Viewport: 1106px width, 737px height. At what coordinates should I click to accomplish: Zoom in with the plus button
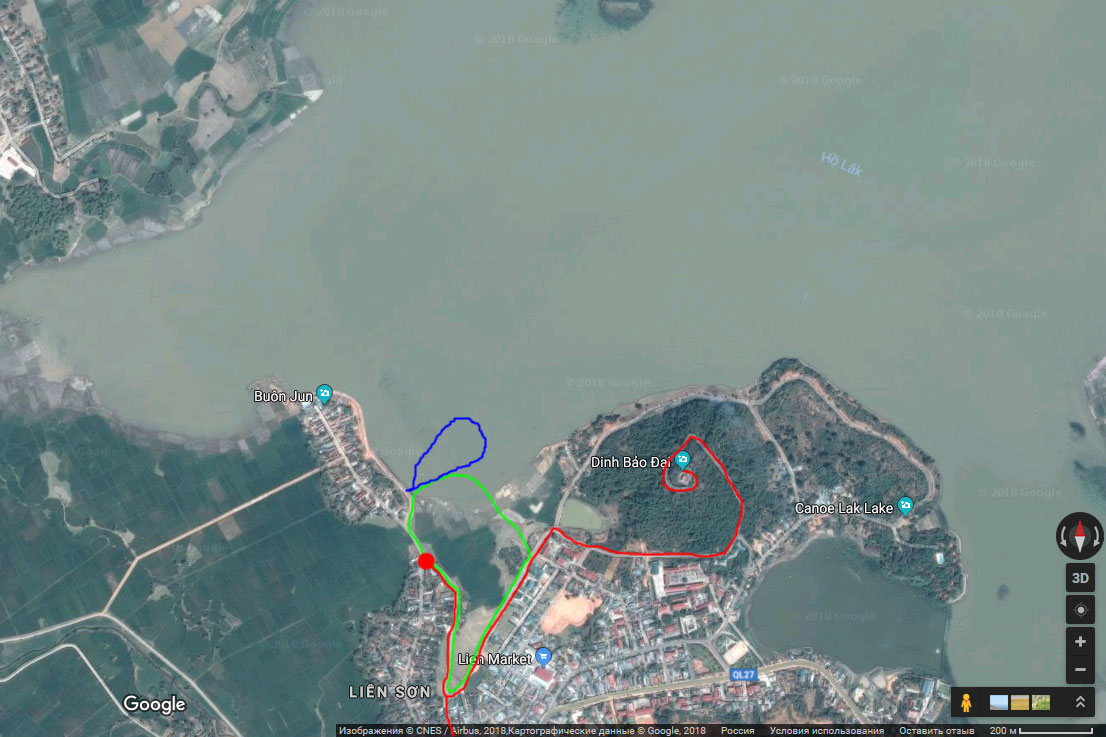point(1080,641)
